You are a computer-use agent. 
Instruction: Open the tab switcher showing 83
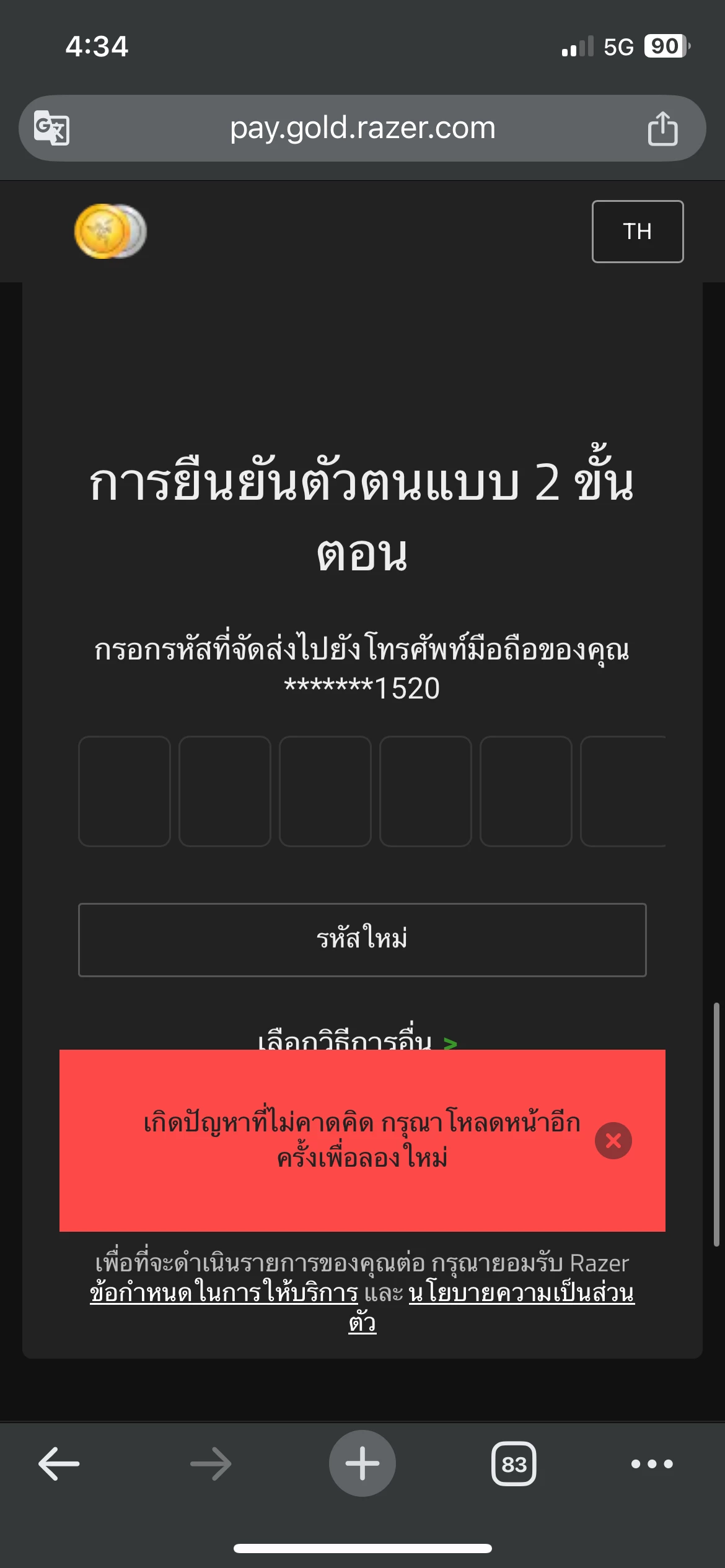pos(514,1464)
